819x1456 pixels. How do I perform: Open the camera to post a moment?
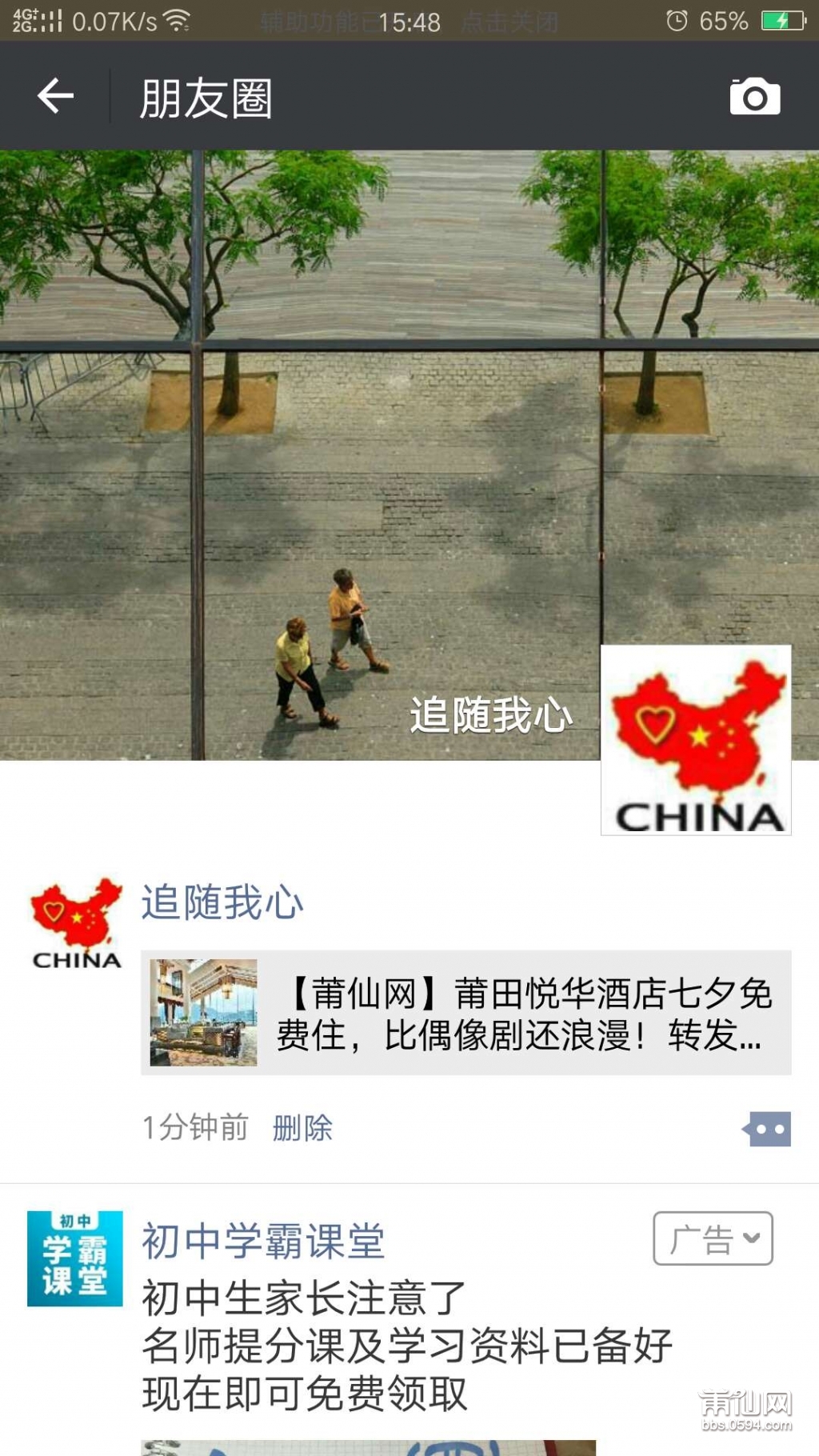[754, 97]
